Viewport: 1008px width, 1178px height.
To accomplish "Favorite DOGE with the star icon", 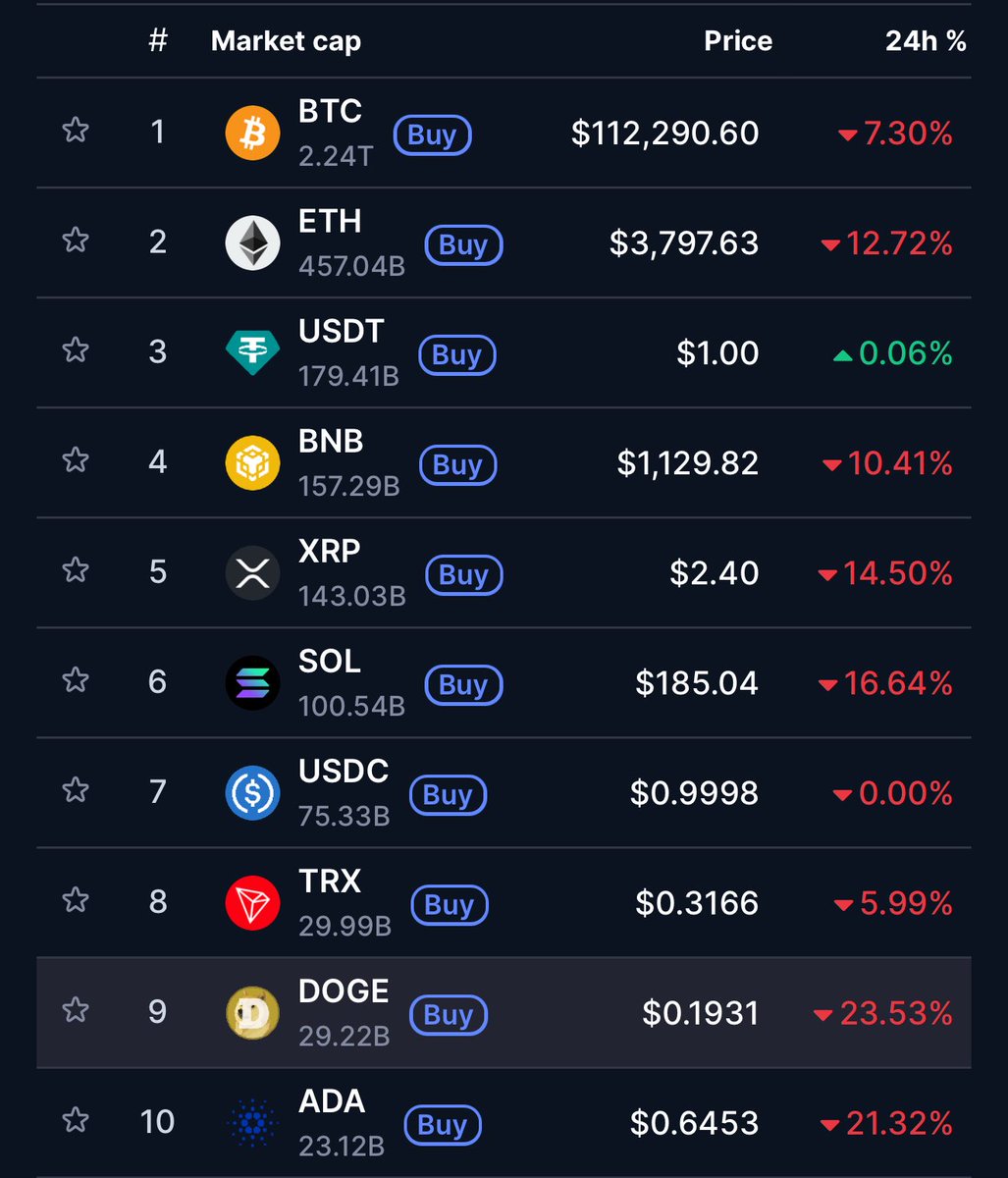I will coord(76,1010).
